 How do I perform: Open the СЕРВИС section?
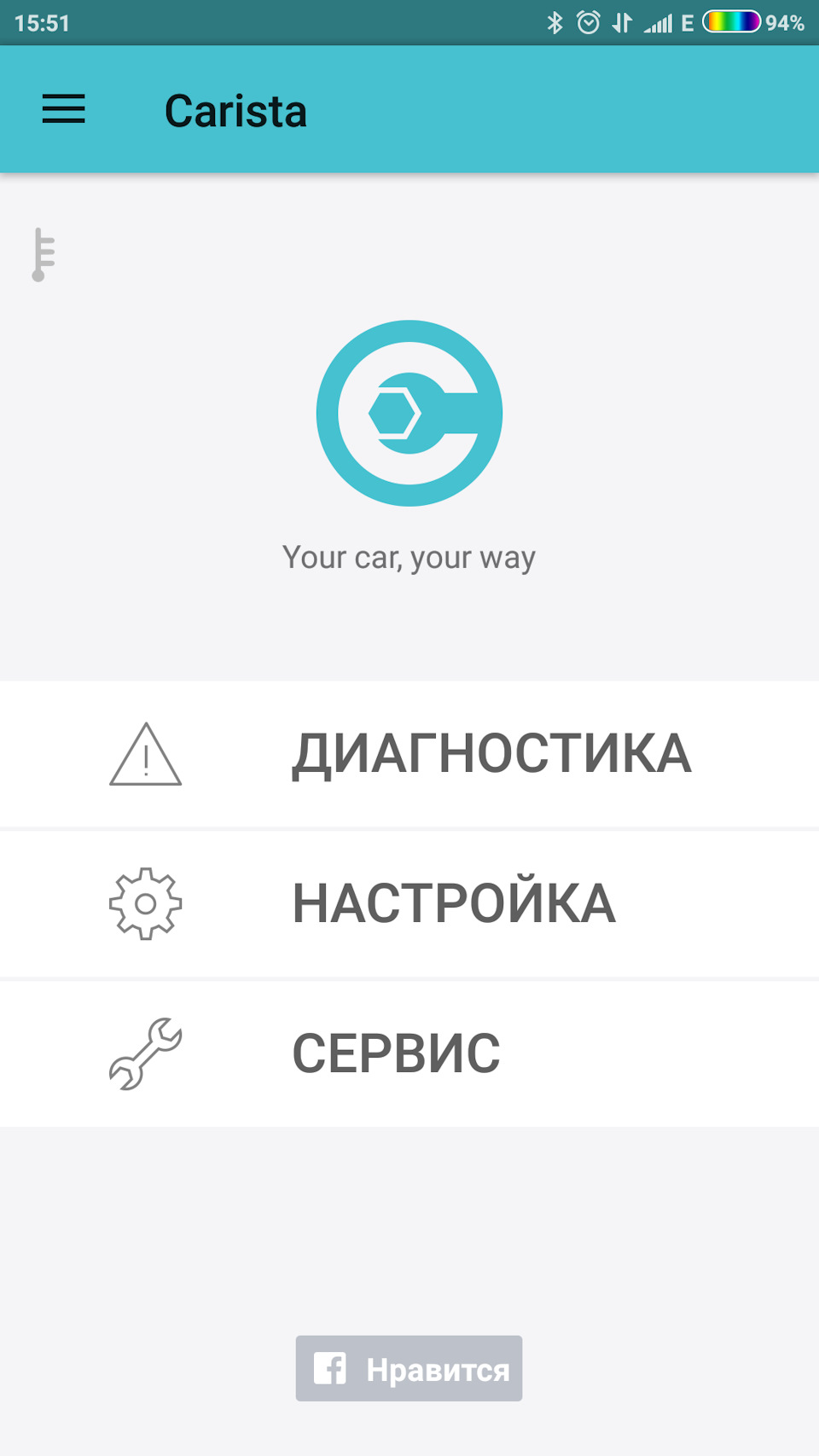pos(409,1054)
